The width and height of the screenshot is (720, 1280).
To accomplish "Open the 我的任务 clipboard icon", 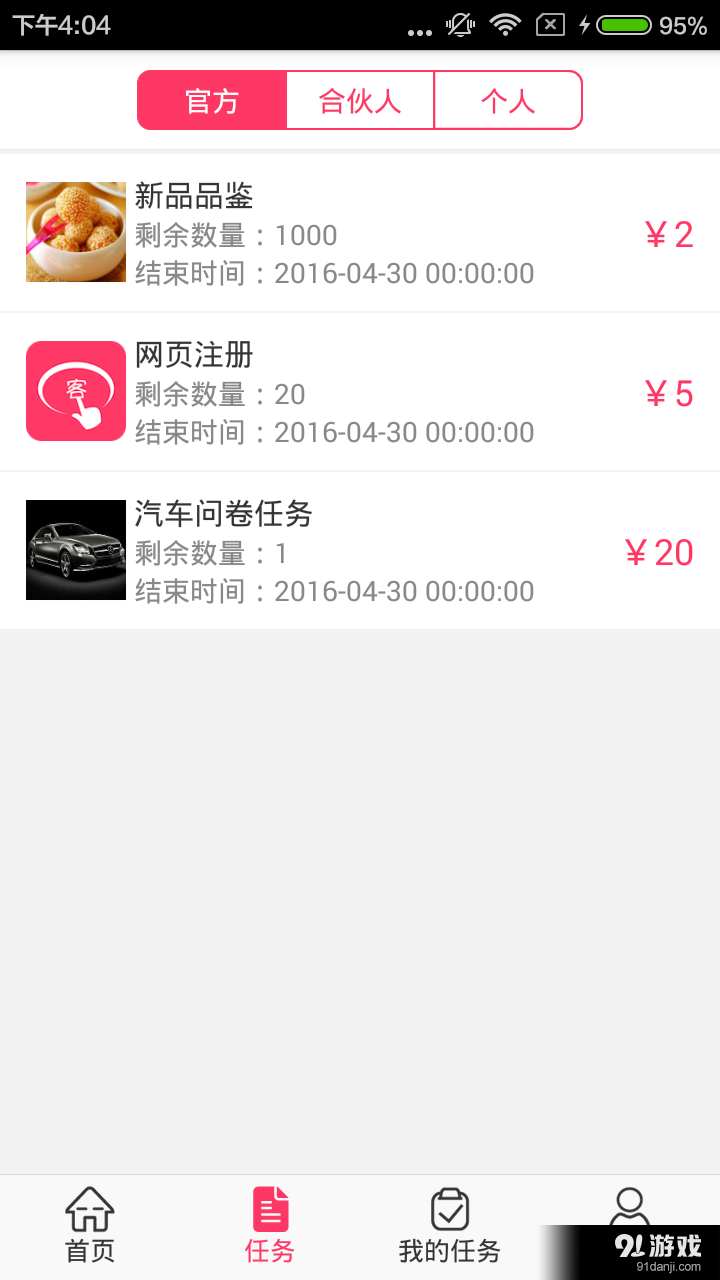I will click(449, 1210).
